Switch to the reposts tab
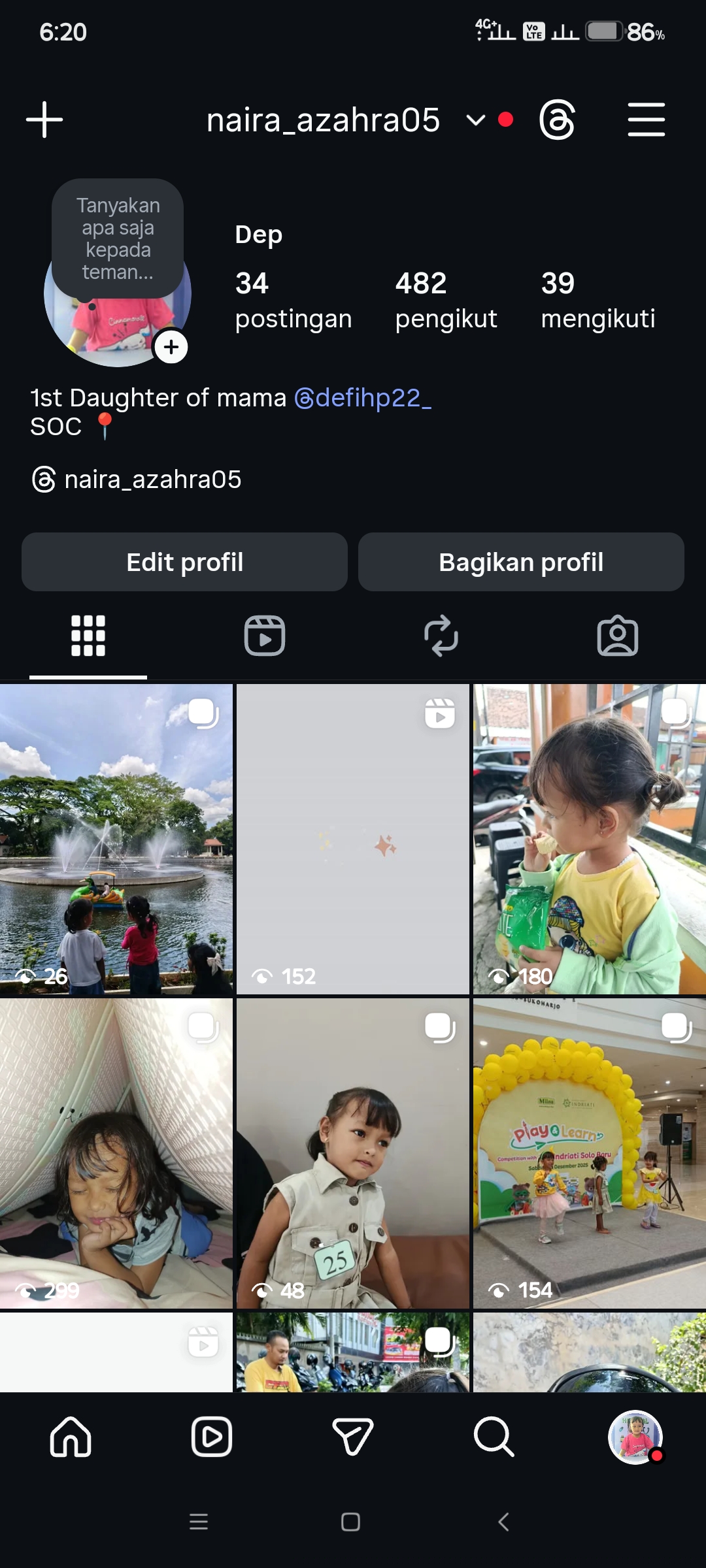This screenshot has height=1568, width=706. point(441,636)
